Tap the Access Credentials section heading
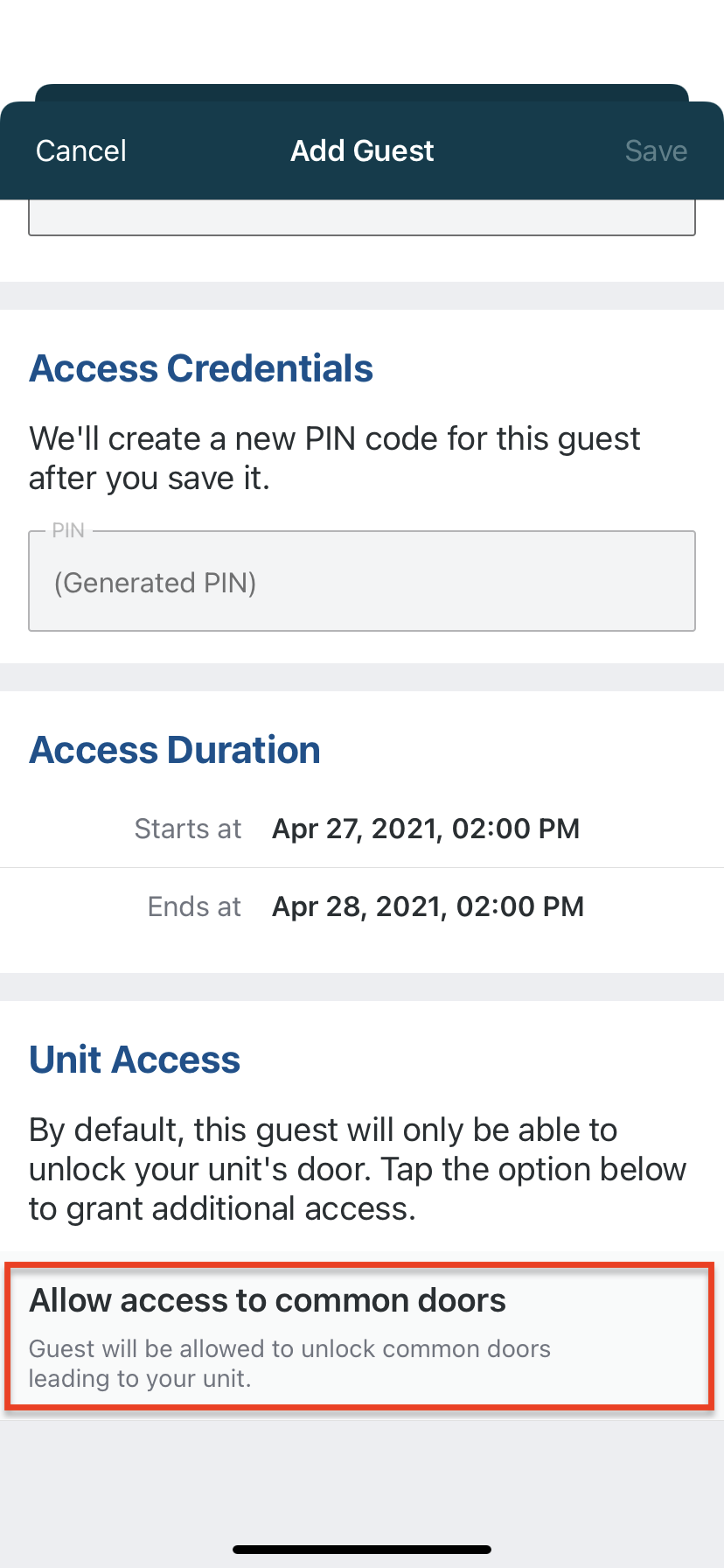 point(201,367)
